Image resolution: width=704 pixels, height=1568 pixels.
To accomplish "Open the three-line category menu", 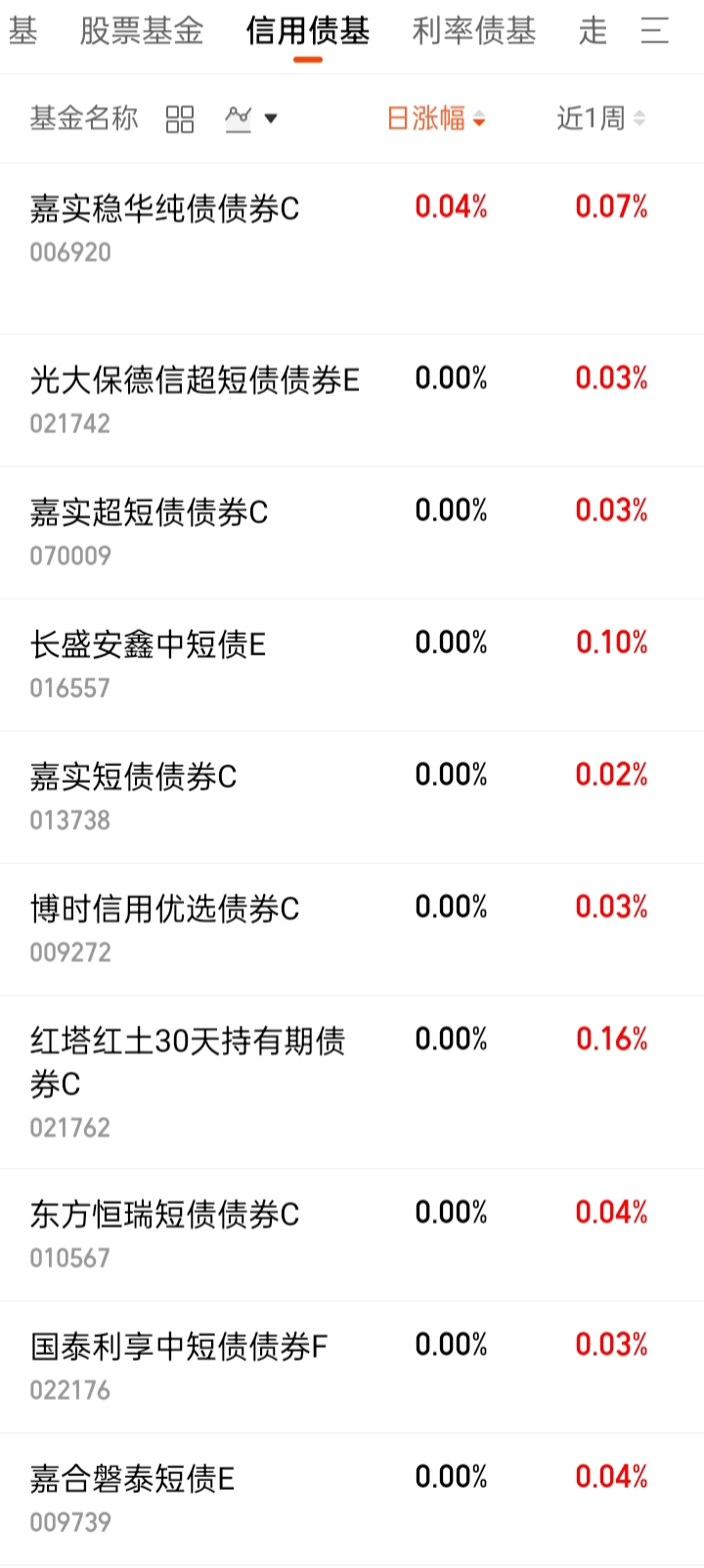I will tap(654, 31).
